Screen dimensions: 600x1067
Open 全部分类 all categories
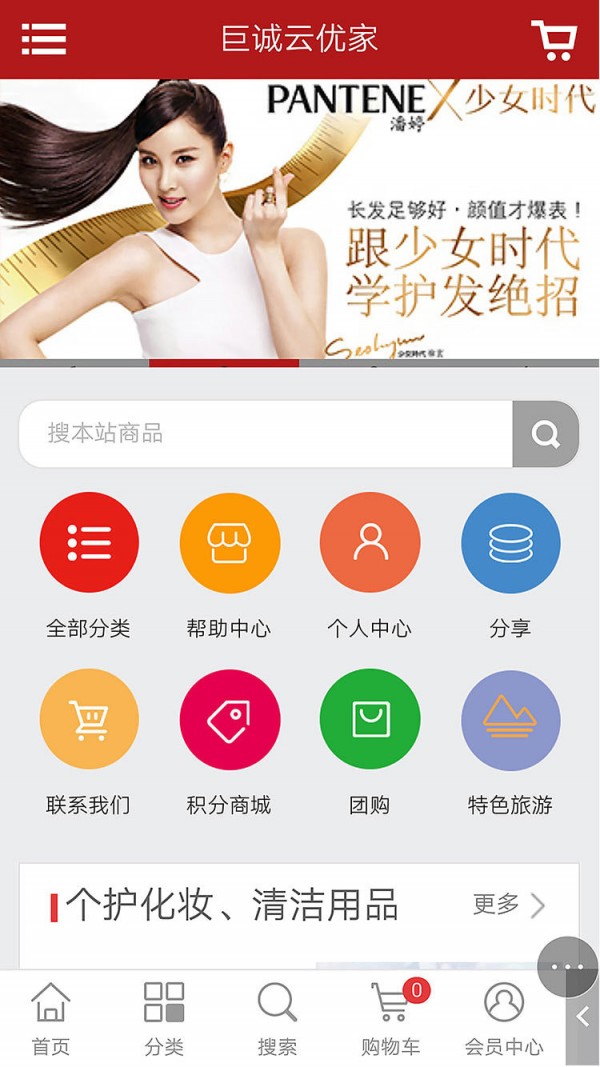[89, 542]
